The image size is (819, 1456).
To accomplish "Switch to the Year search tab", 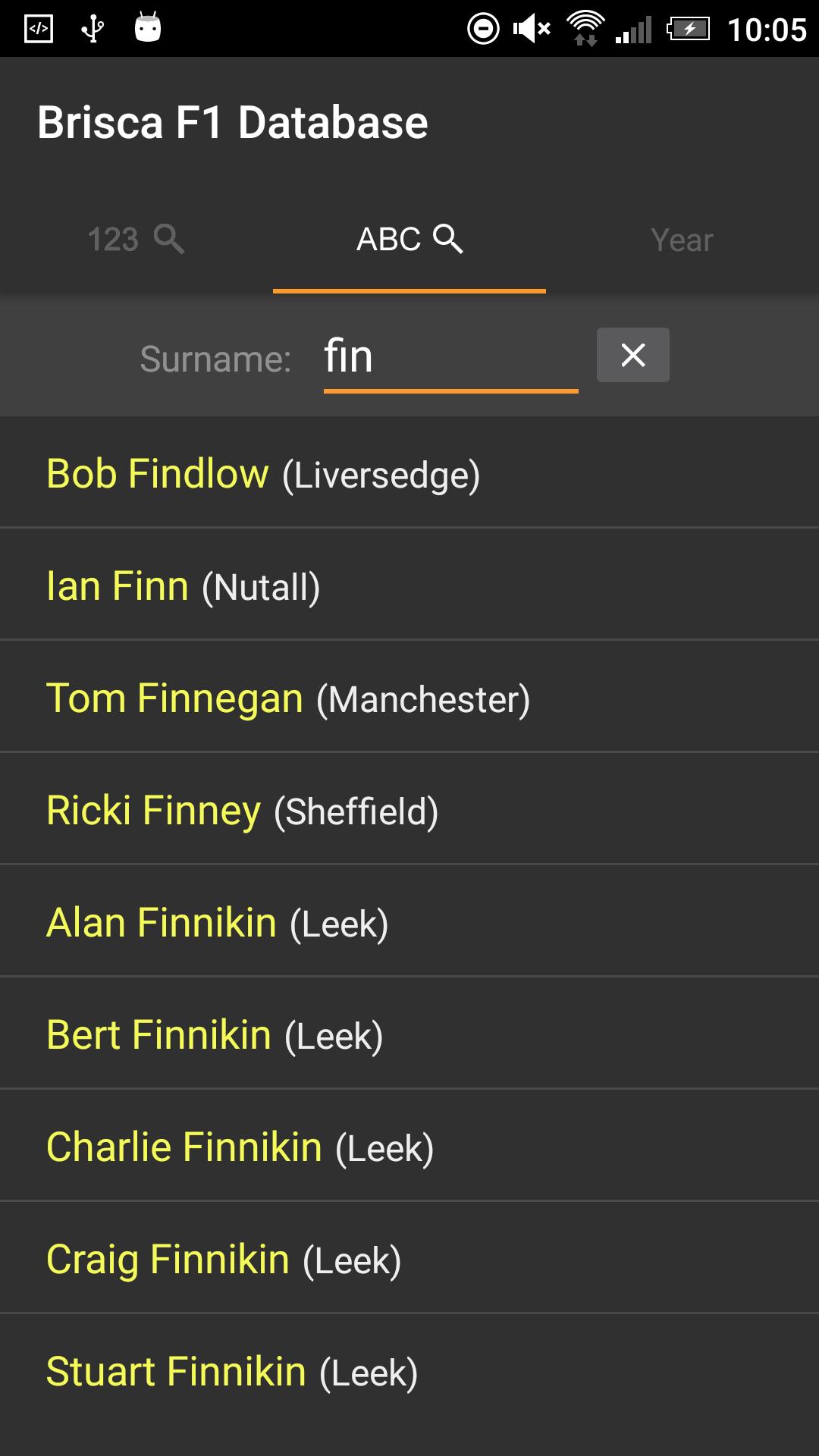I will (680, 240).
